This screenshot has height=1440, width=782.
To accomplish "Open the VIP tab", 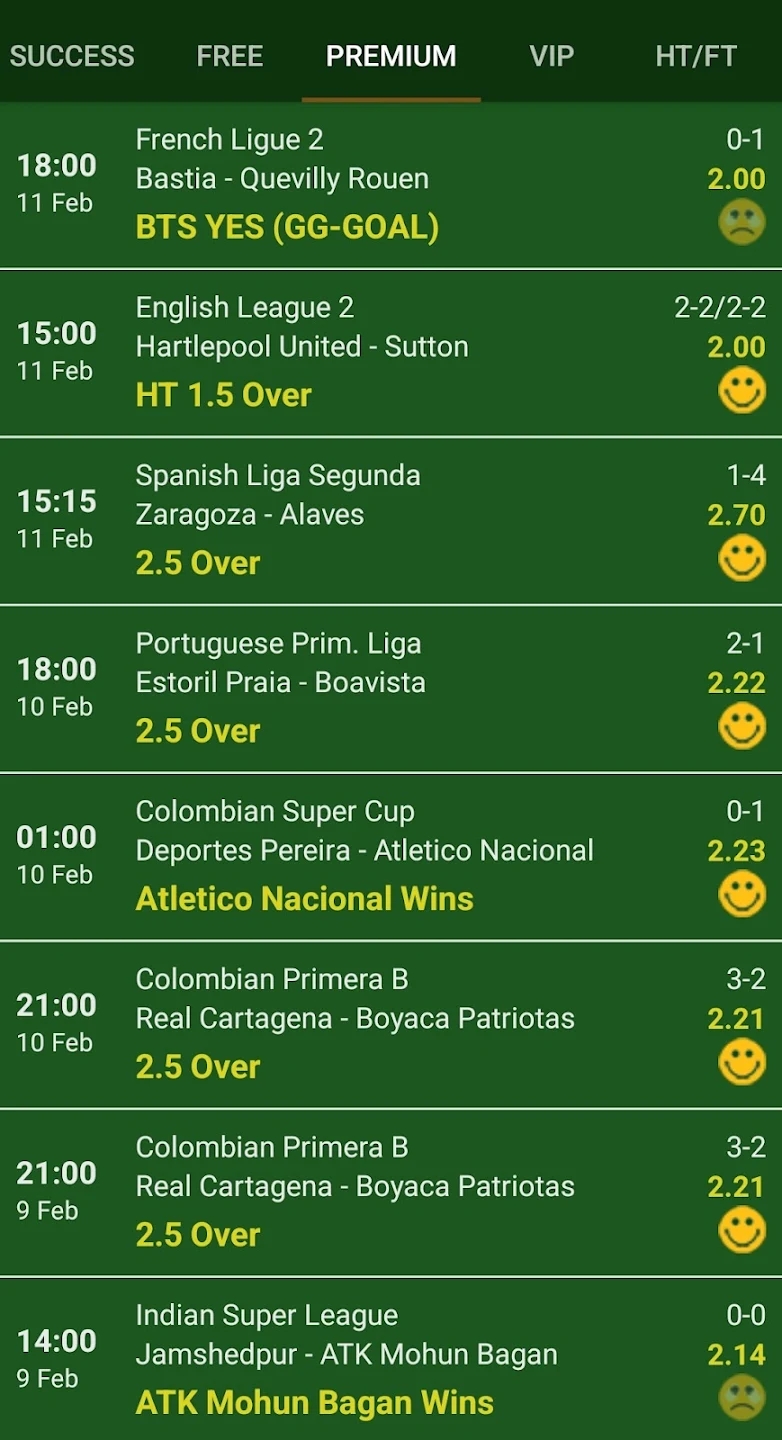I will point(552,56).
